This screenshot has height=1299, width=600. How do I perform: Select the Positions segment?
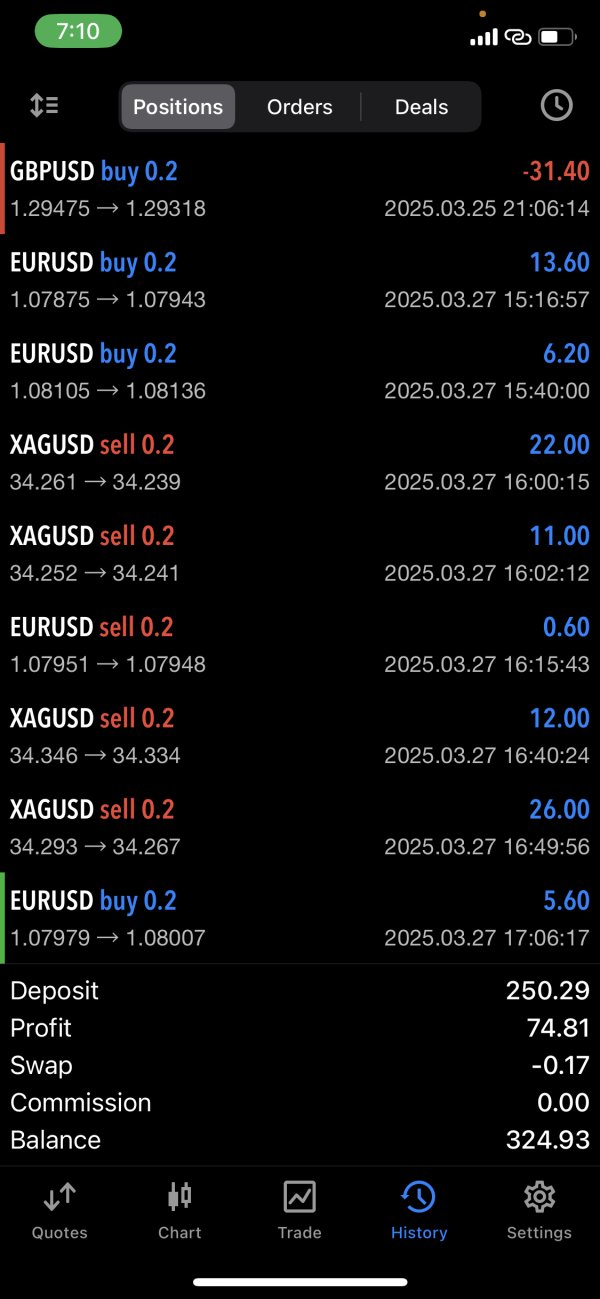(178, 107)
